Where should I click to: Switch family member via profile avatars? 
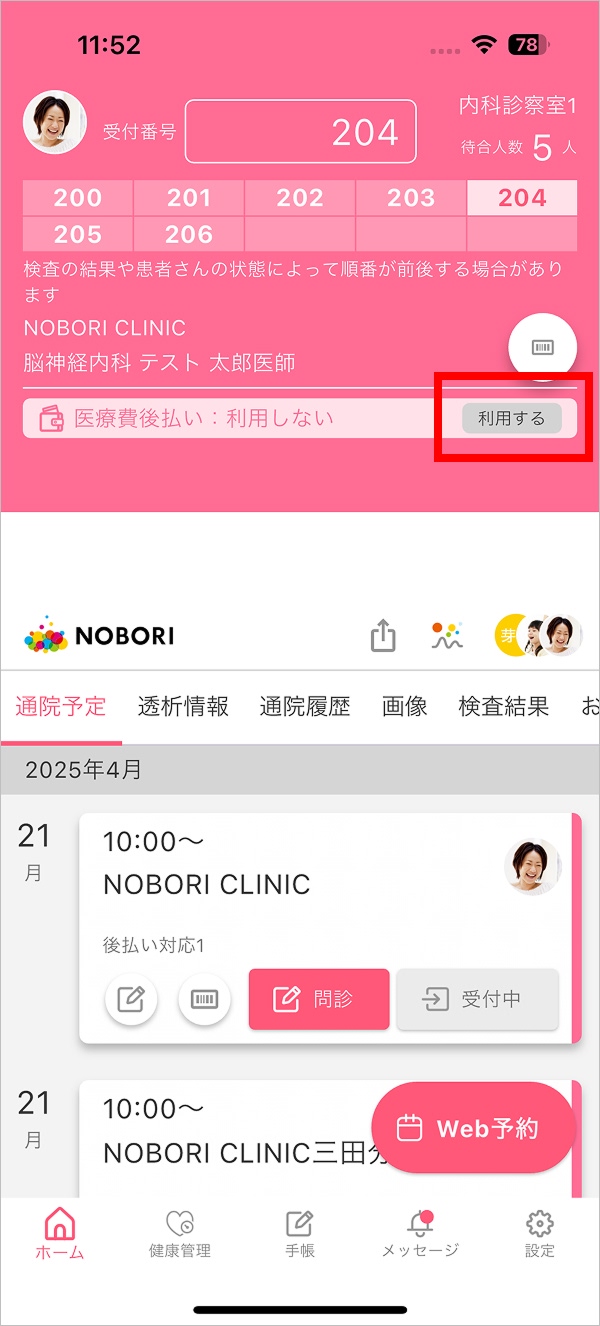point(539,636)
